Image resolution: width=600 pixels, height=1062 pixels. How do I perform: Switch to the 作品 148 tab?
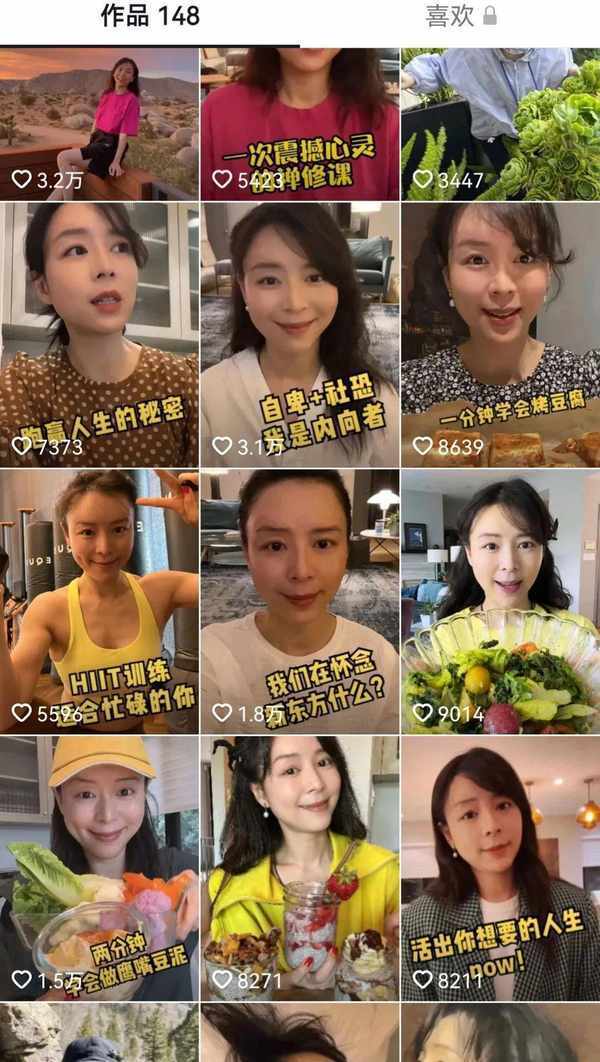click(150, 17)
